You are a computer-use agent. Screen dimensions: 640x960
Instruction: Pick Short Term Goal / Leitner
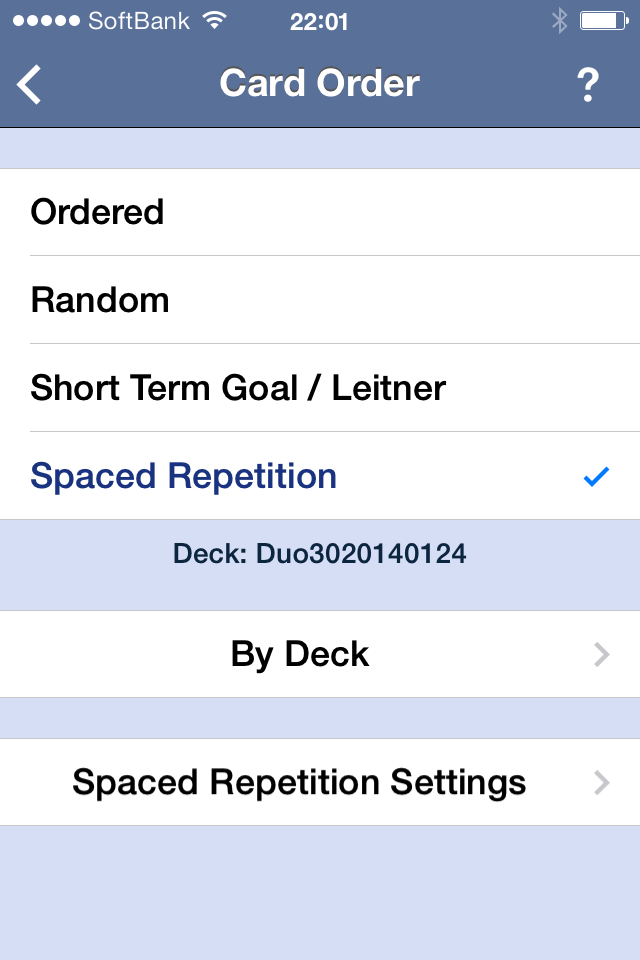(x=320, y=388)
